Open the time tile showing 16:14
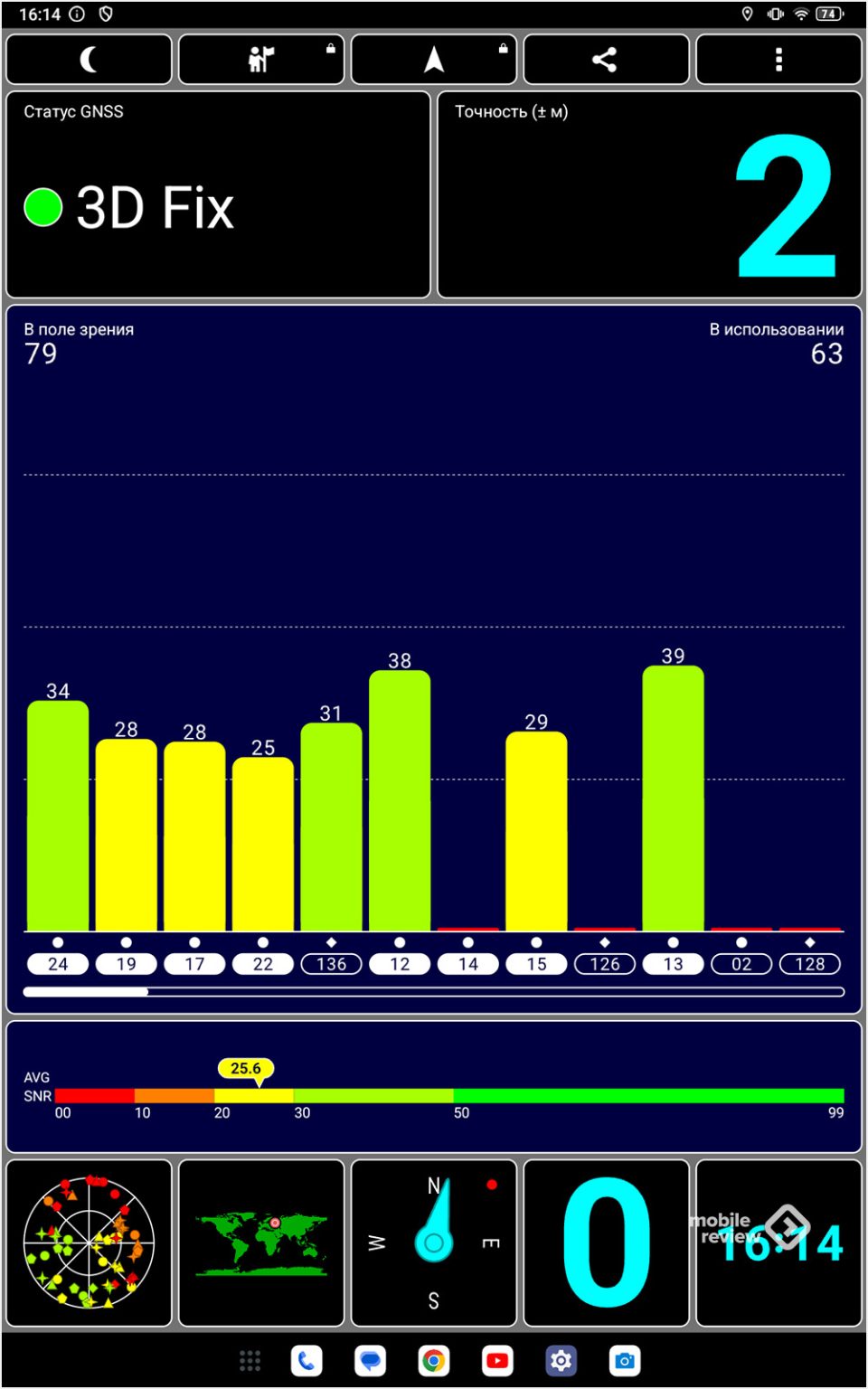The width and height of the screenshot is (868, 1389). tap(778, 1243)
